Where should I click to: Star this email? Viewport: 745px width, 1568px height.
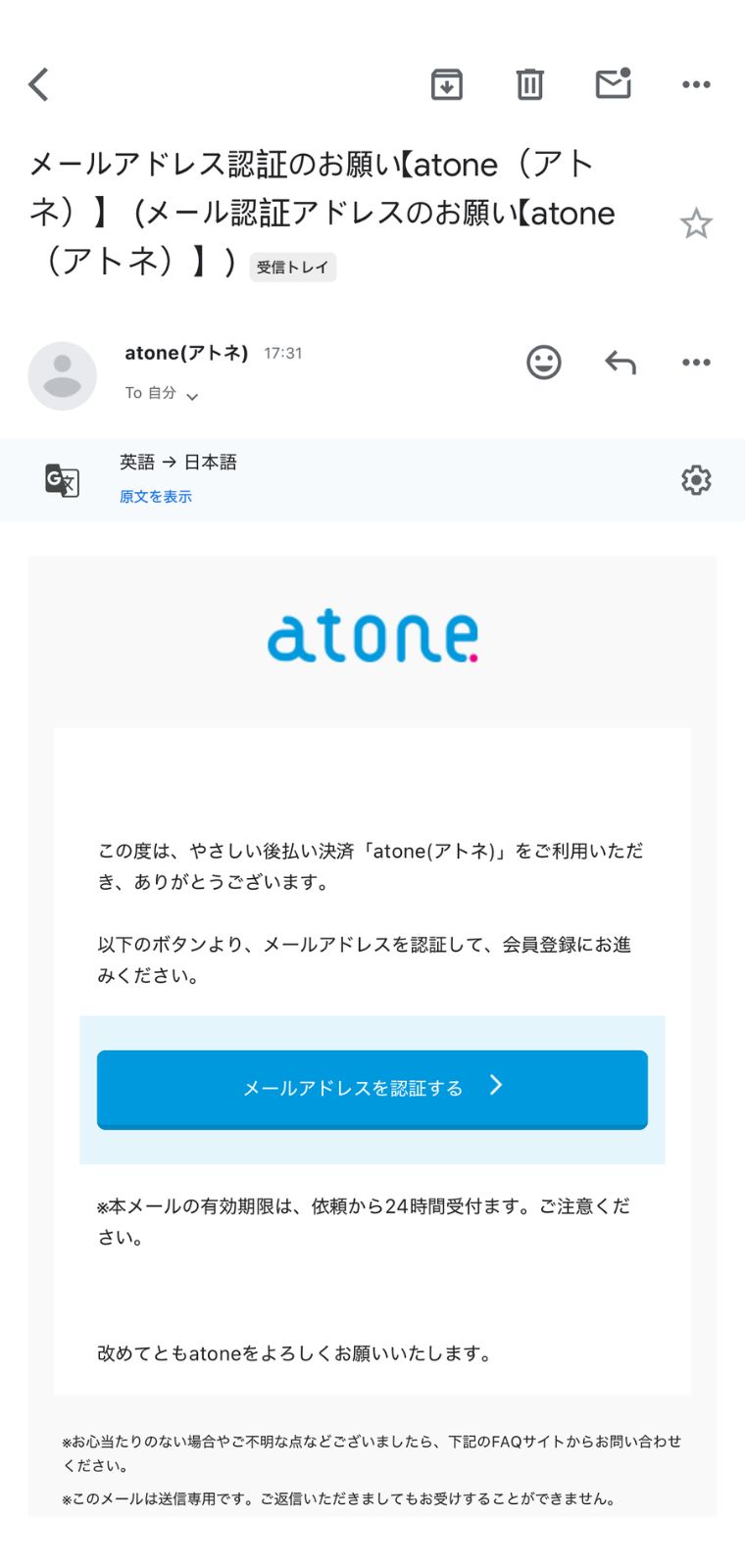[x=696, y=223]
